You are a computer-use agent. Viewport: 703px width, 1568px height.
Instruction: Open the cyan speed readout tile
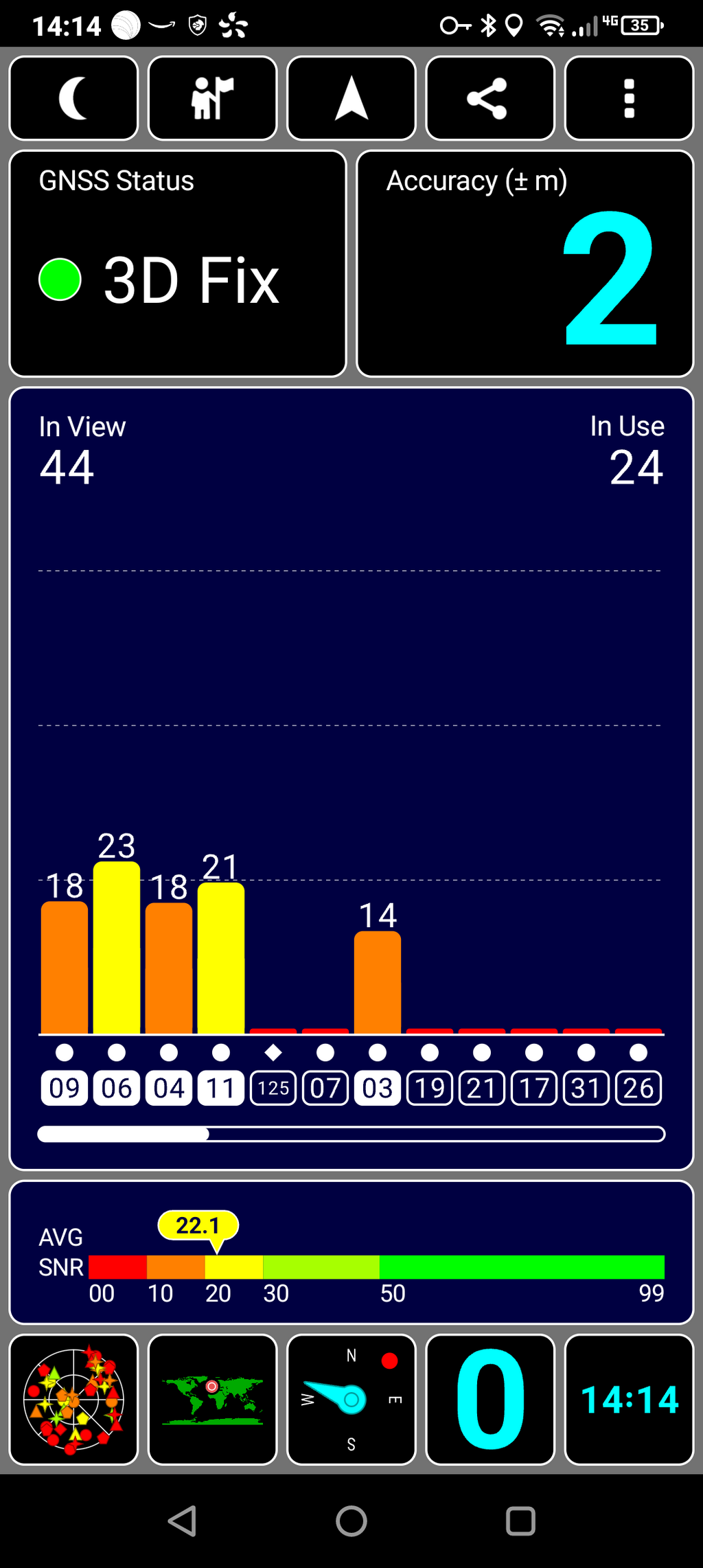[490, 1399]
